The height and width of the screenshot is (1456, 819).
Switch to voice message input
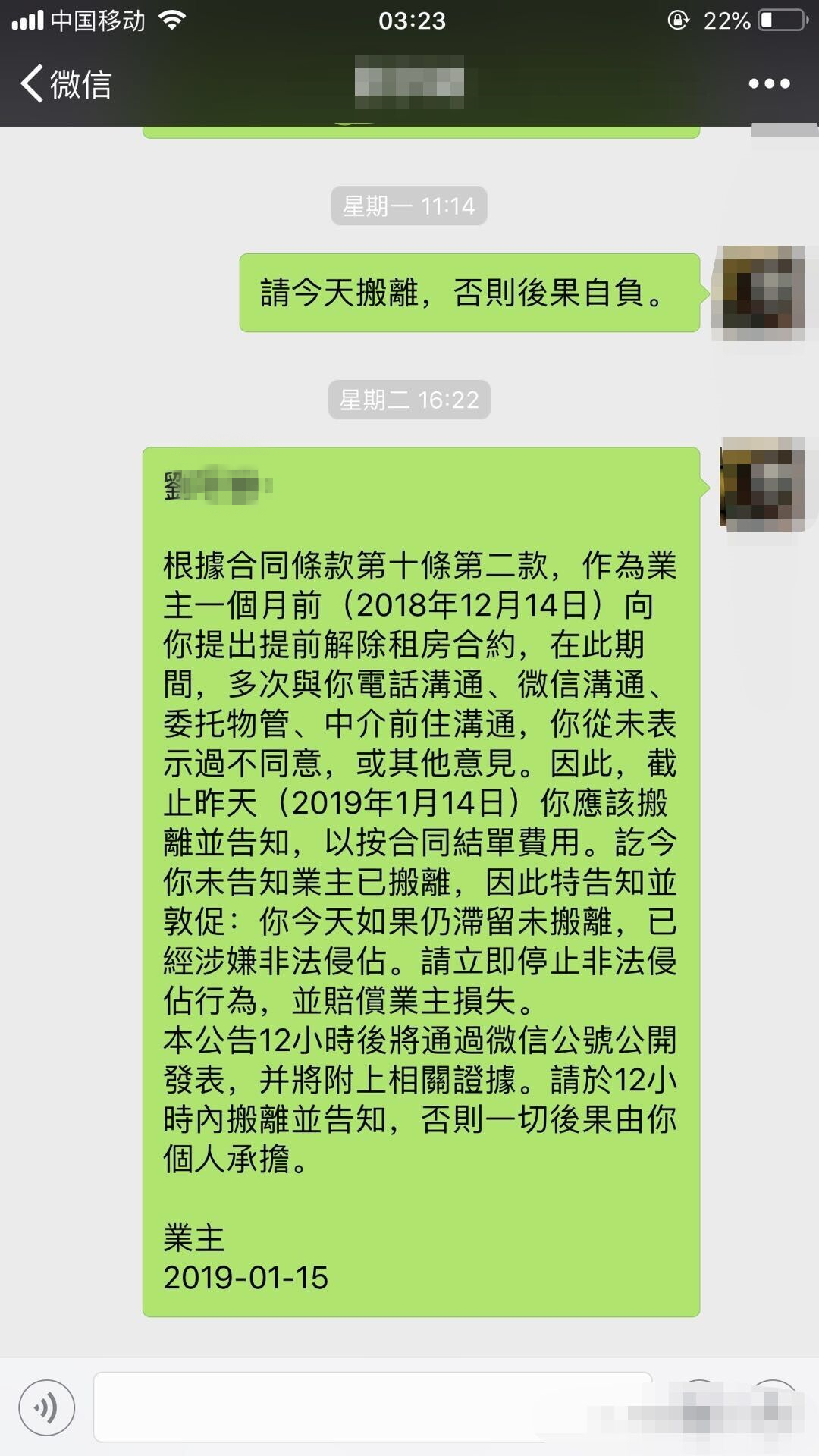tap(47, 1408)
